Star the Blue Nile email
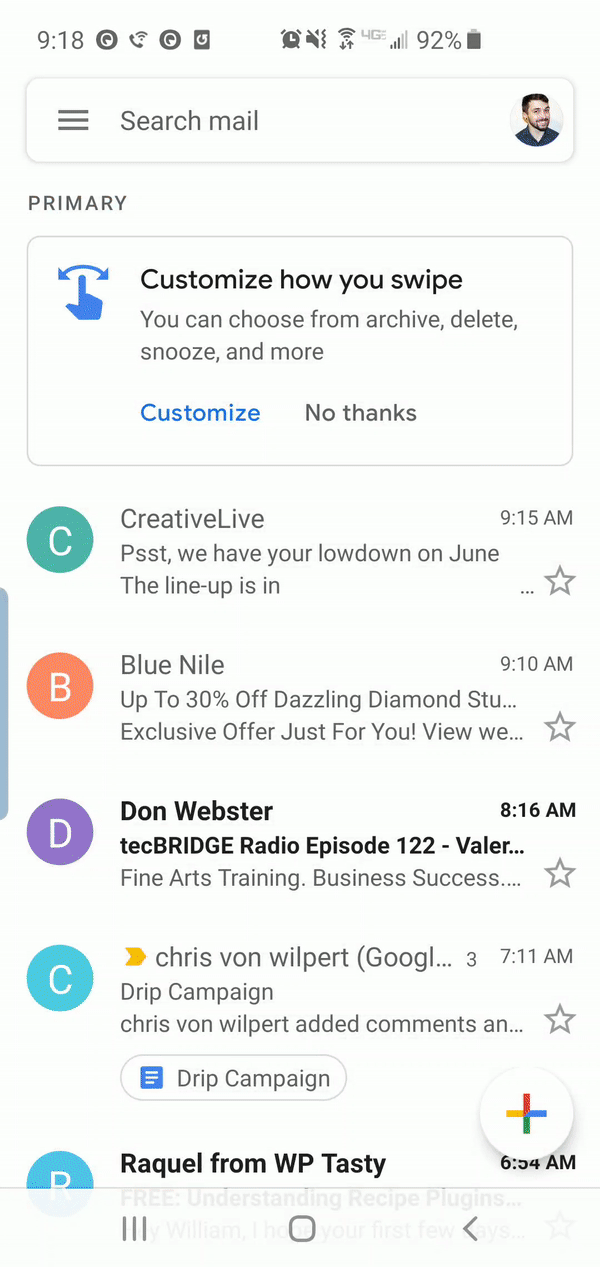600x1267 pixels. pyautogui.click(x=559, y=727)
